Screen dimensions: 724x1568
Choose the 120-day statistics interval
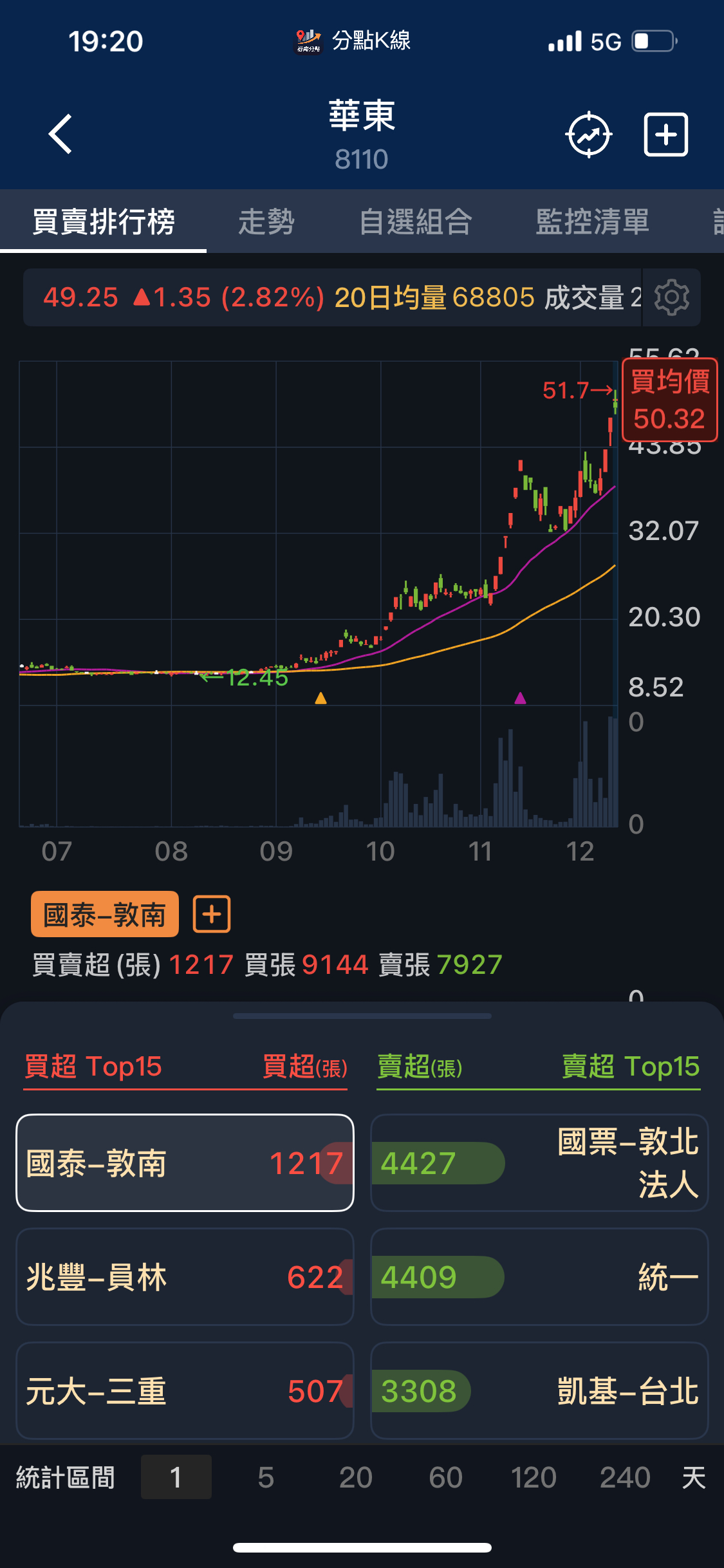[534, 1477]
